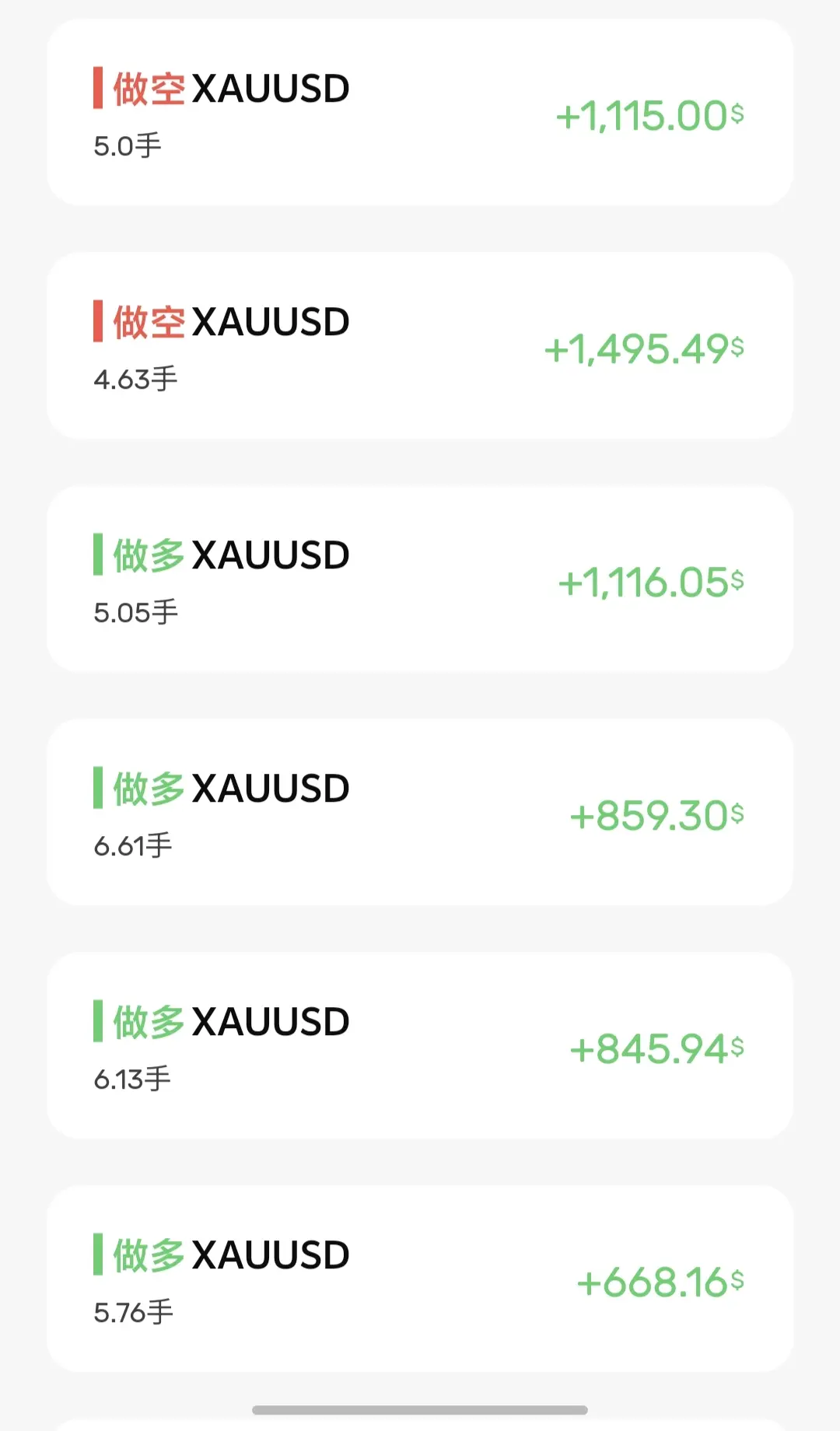Screen dimensions: 840x1431
Task: Tap the long XAUUSD 6.13 lots card
Action: point(420,1046)
